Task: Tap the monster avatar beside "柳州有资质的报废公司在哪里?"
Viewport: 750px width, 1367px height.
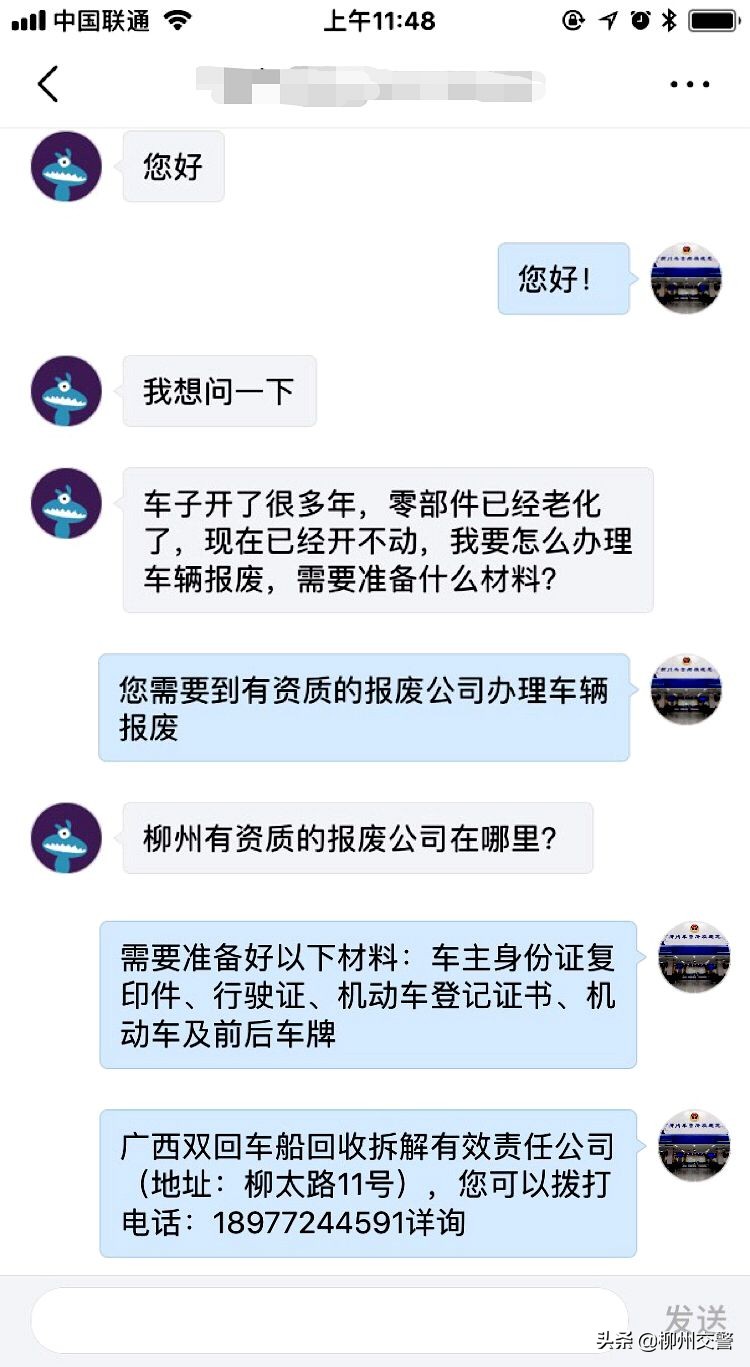Action: click(x=65, y=838)
